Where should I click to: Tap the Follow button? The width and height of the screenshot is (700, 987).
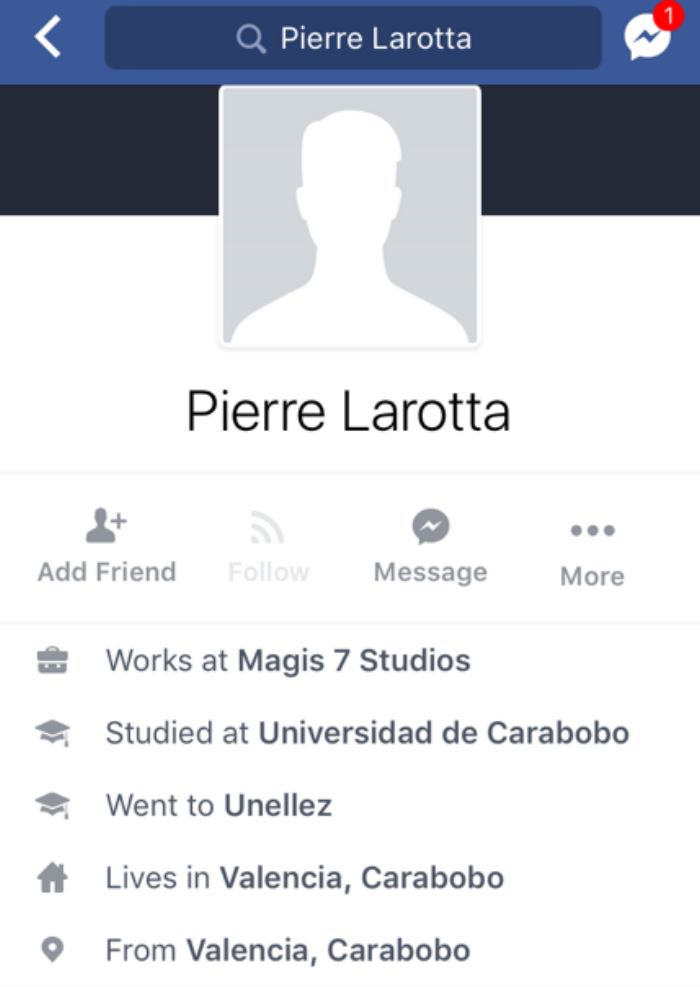pyautogui.click(x=268, y=547)
